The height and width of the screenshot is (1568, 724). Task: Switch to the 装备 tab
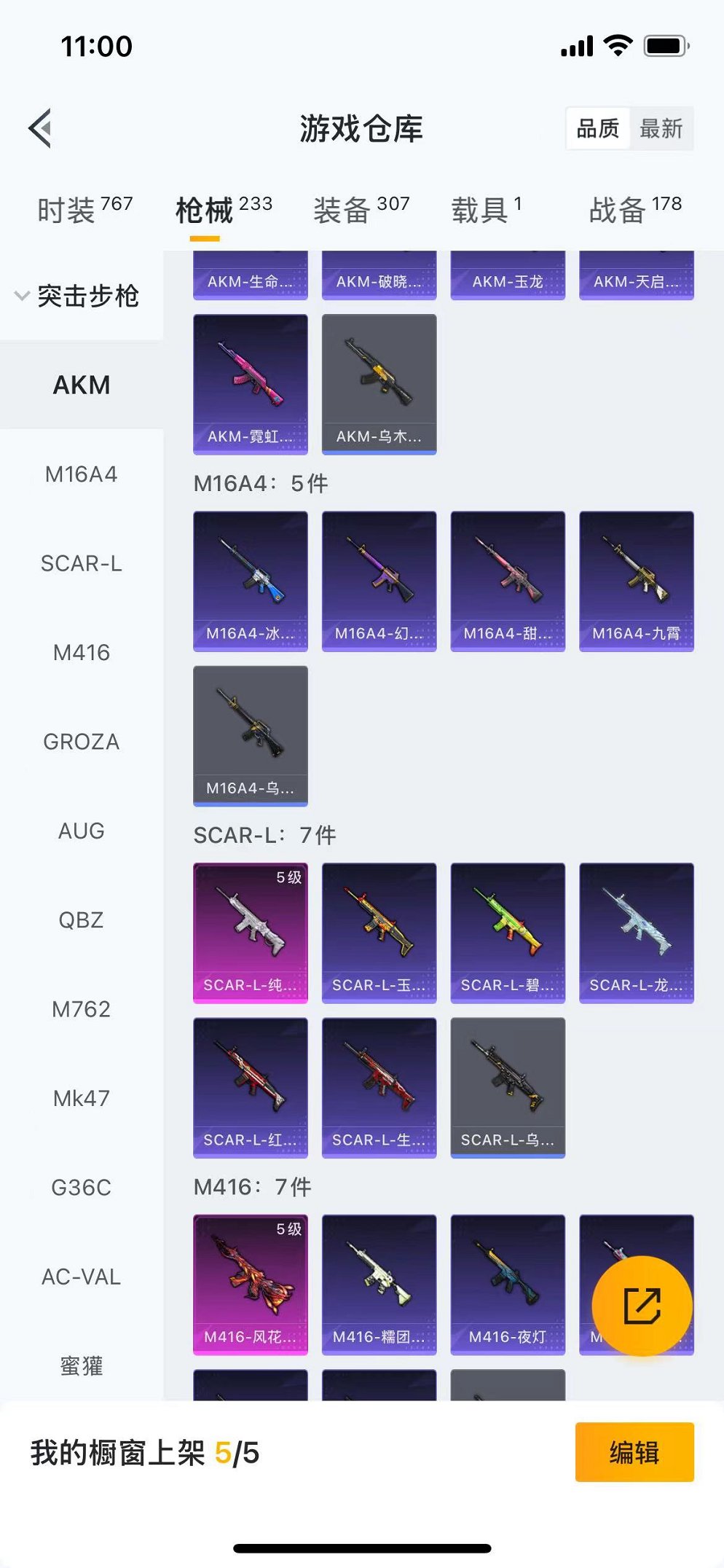tap(361, 211)
